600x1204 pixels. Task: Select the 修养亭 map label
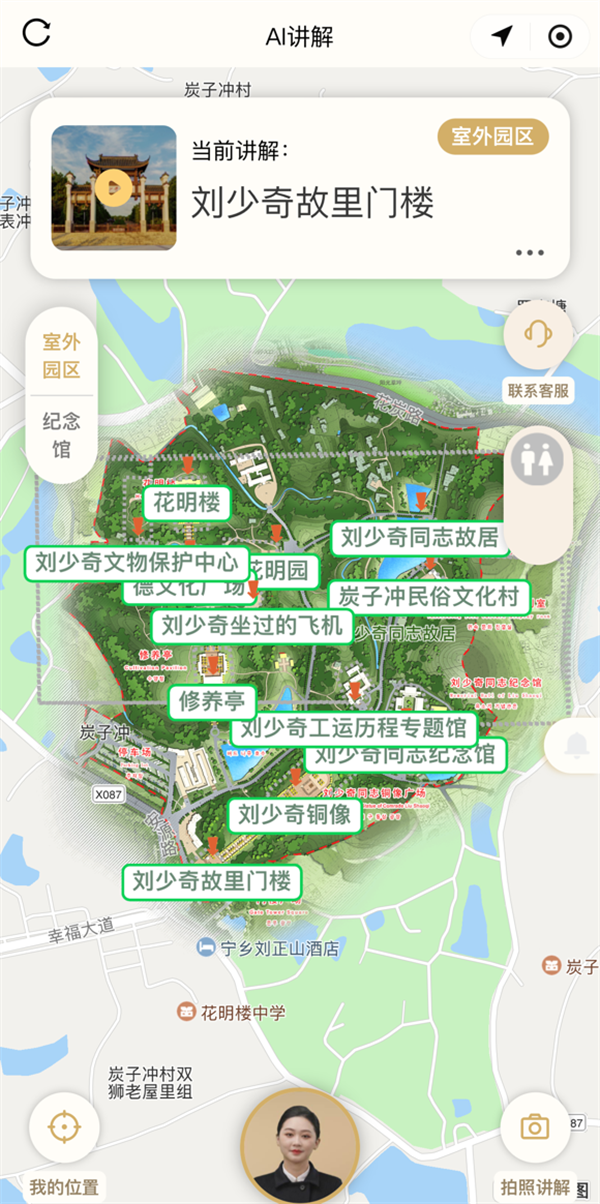click(212, 701)
